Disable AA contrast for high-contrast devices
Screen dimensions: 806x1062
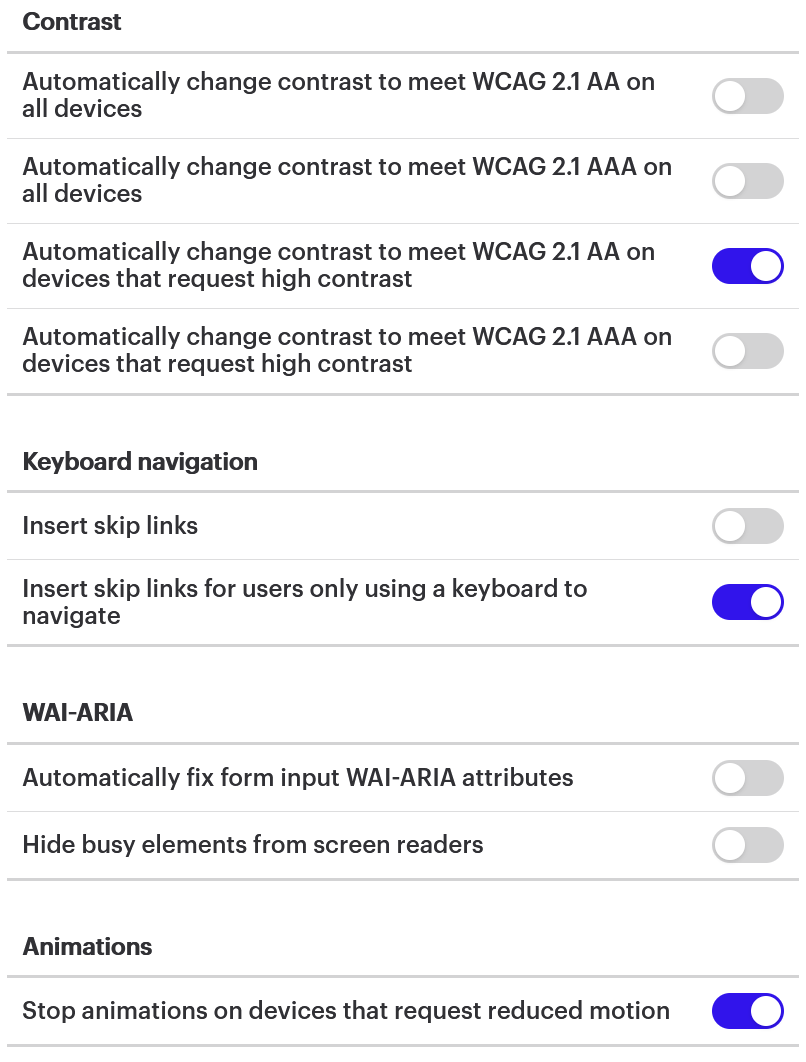pos(747,266)
